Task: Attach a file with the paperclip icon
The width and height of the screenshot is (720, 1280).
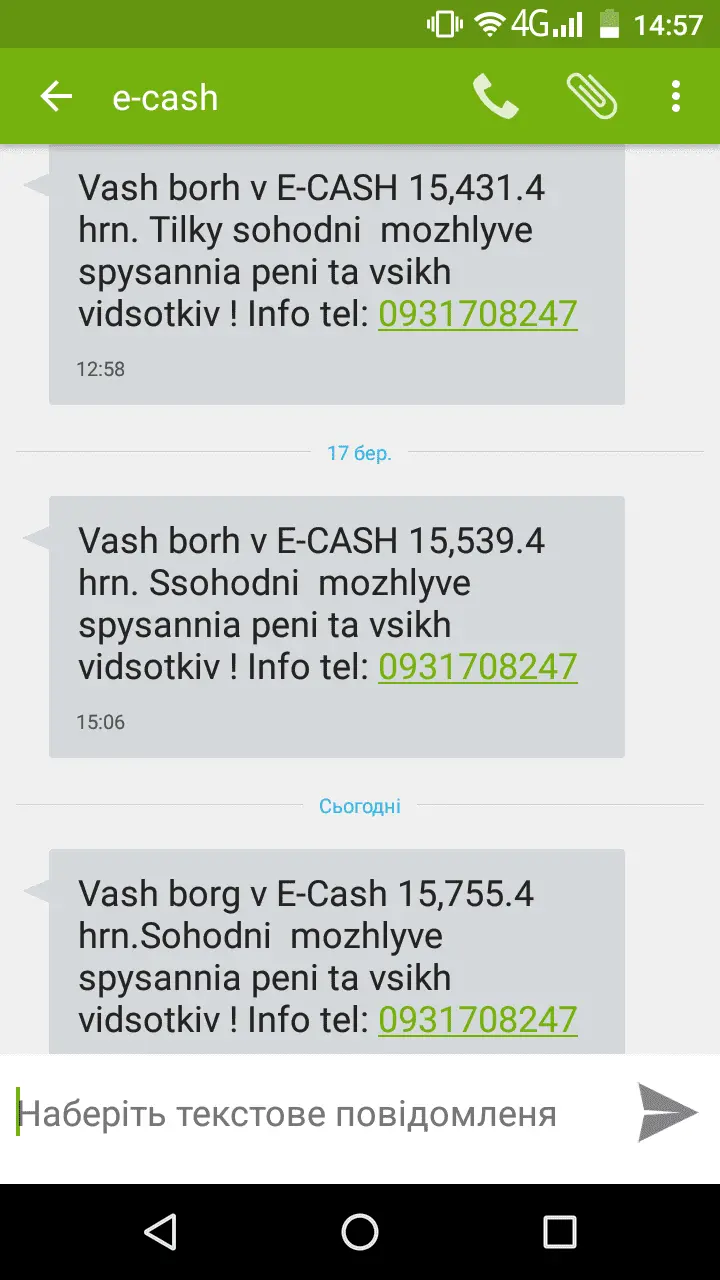Action: coord(591,97)
